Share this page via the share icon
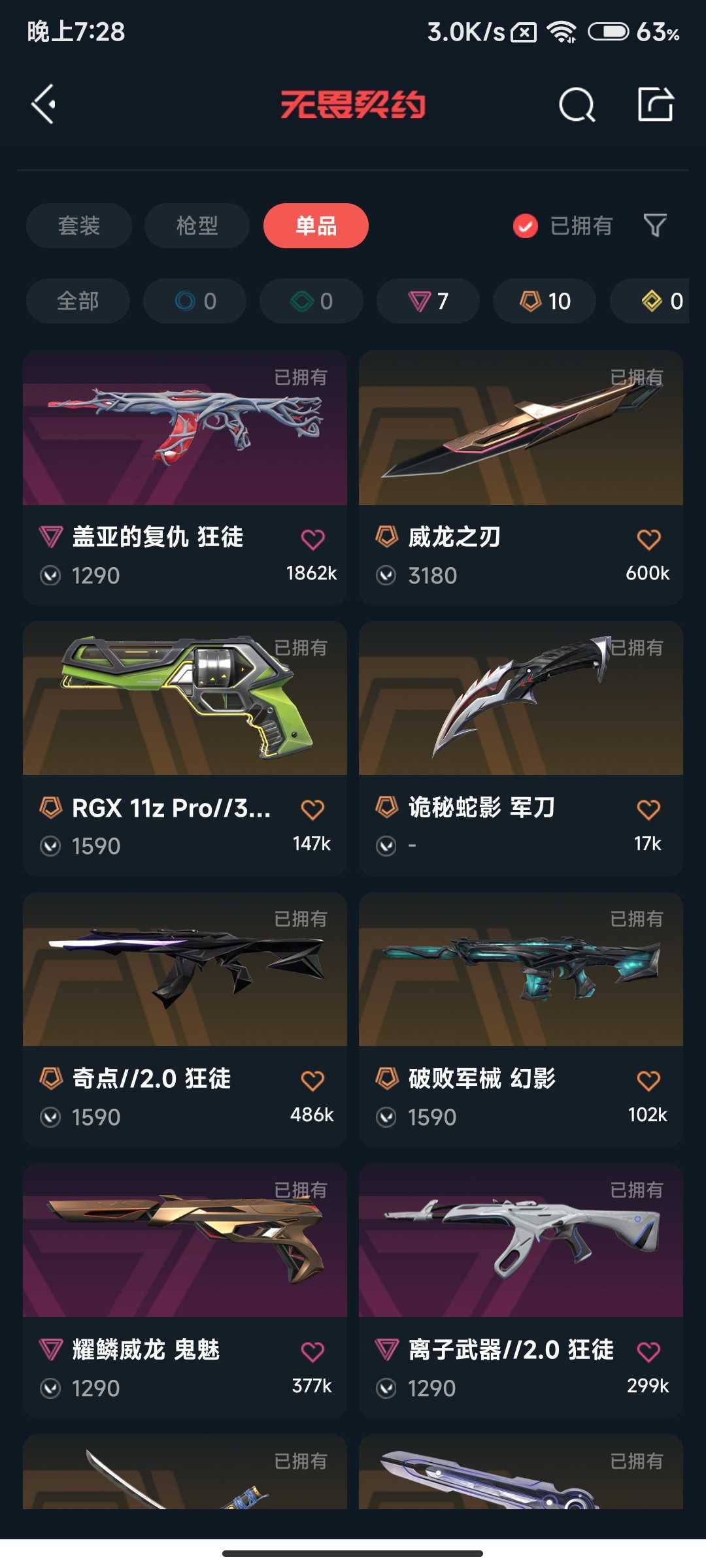Image resolution: width=706 pixels, height=1568 pixels. 656,104
